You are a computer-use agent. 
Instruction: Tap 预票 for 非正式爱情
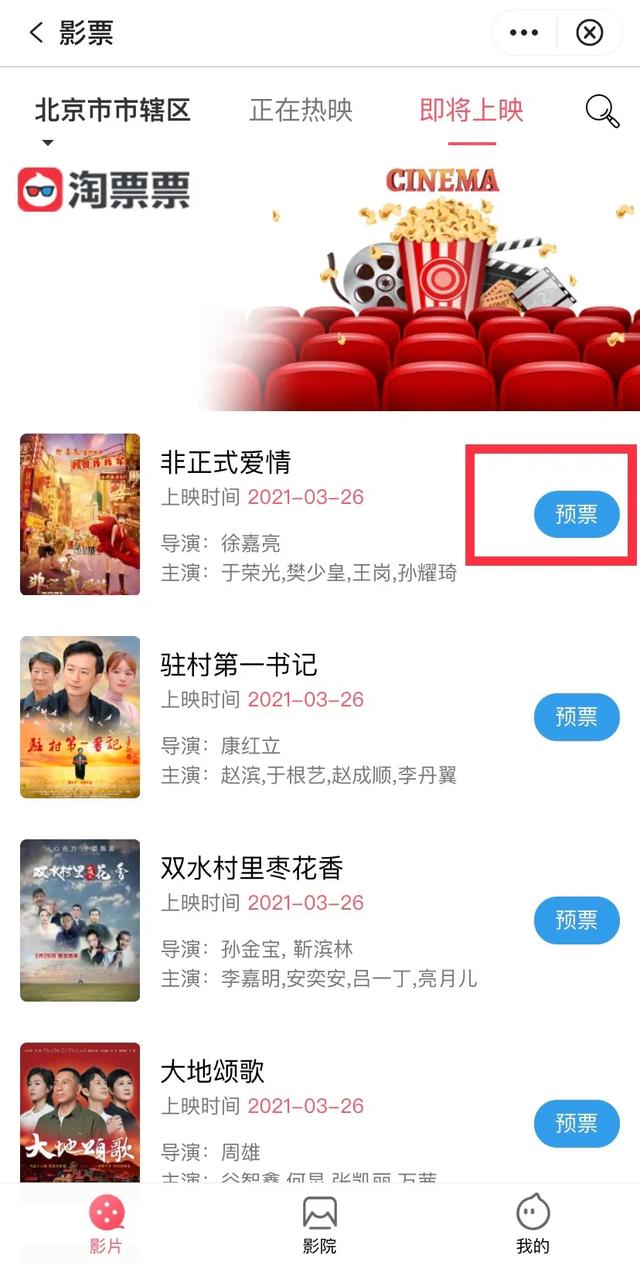576,515
